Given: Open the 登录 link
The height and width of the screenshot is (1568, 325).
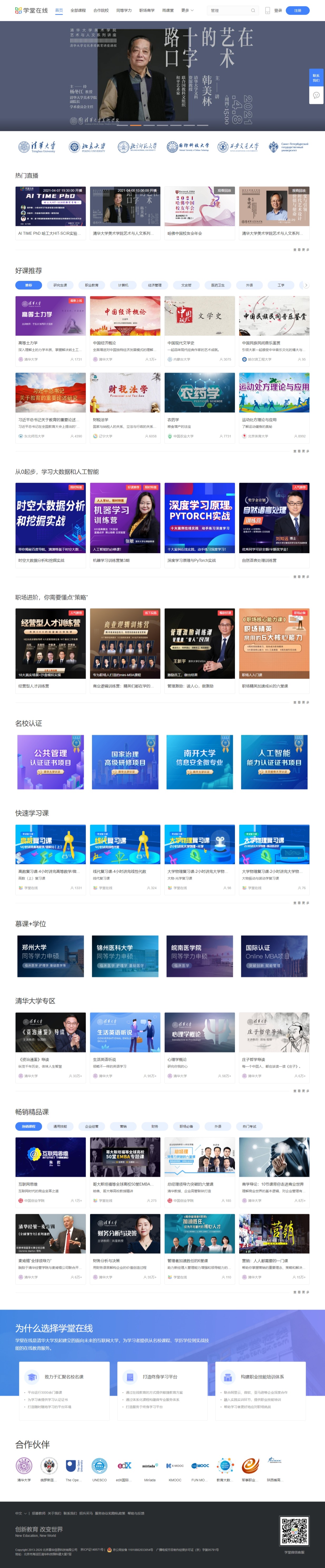Looking at the screenshot, I should click(278, 10).
